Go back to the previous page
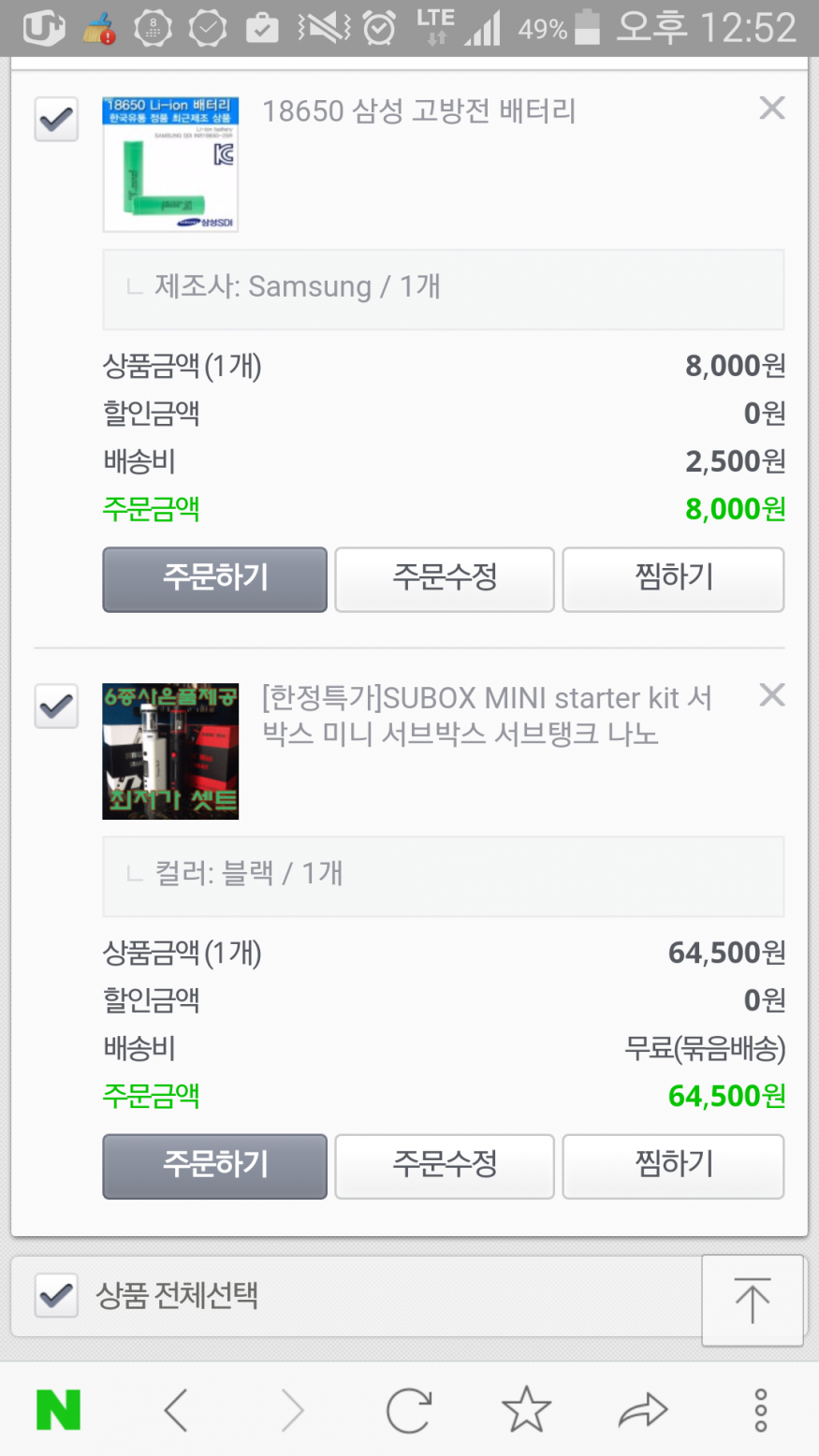The image size is (819, 1456). click(176, 1410)
